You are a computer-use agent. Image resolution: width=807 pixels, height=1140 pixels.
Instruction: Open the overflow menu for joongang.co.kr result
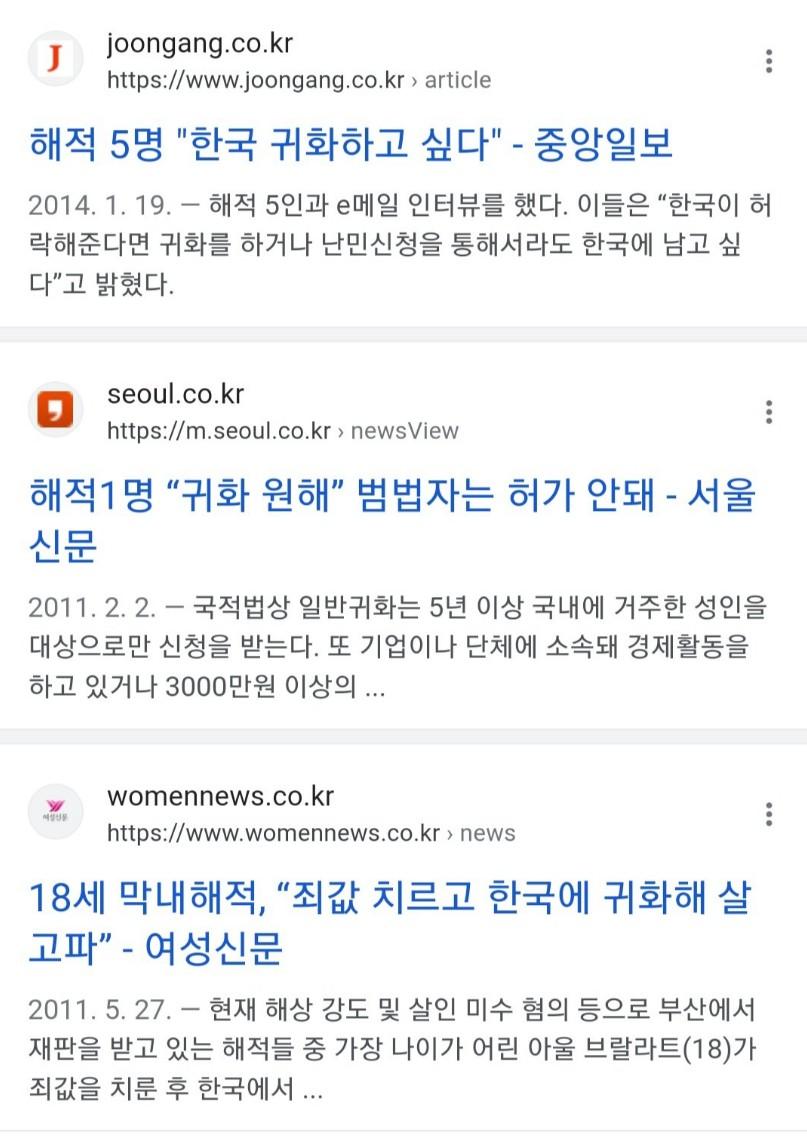(x=768, y=61)
